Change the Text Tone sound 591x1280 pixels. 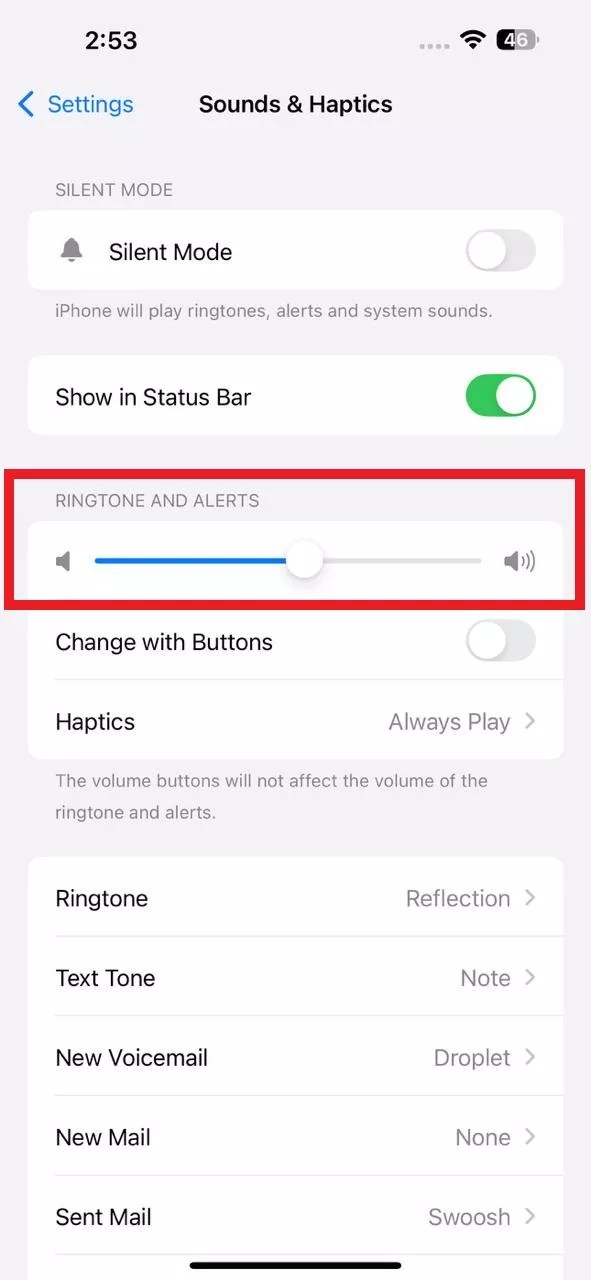(x=295, y=977)
